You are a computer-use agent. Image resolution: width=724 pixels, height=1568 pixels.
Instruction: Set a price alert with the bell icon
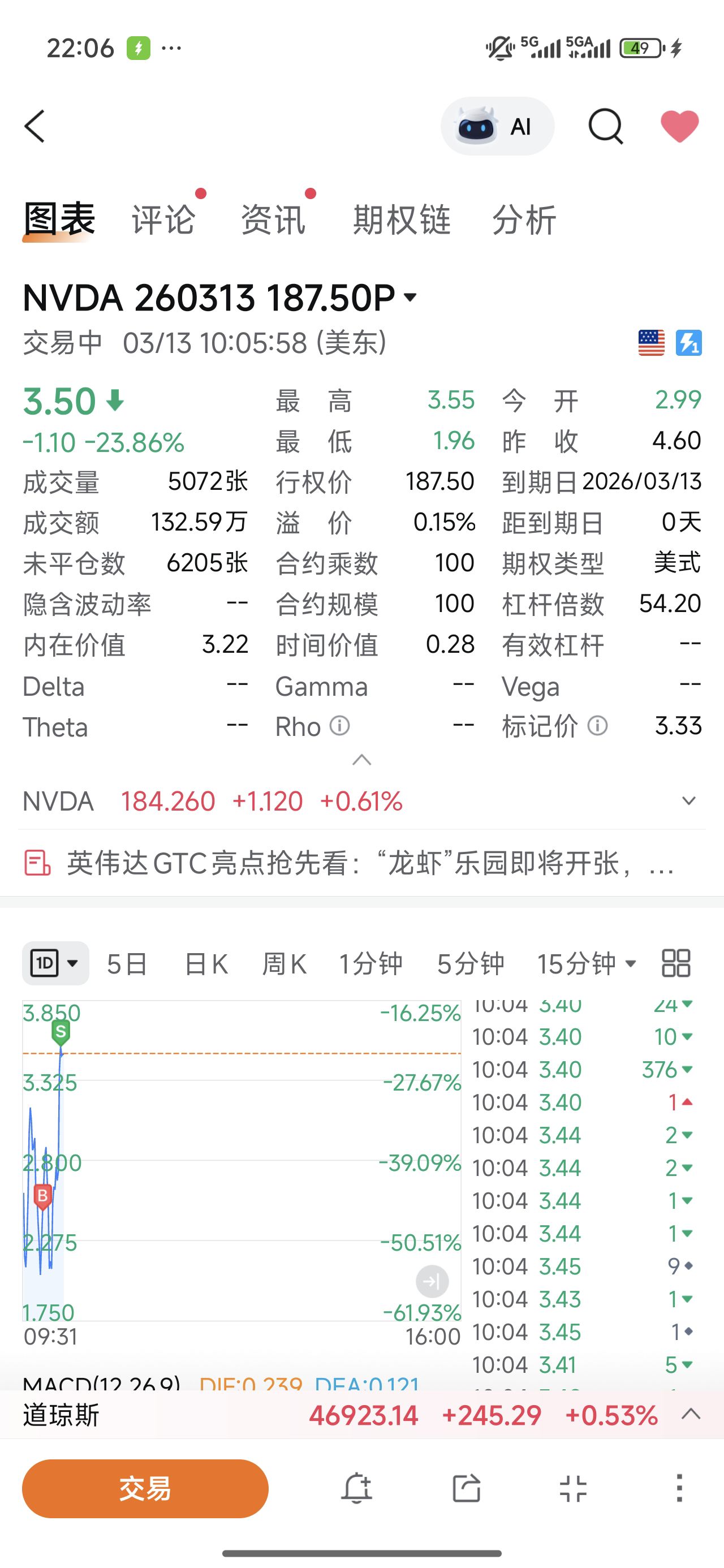(x=356, y=1488)
